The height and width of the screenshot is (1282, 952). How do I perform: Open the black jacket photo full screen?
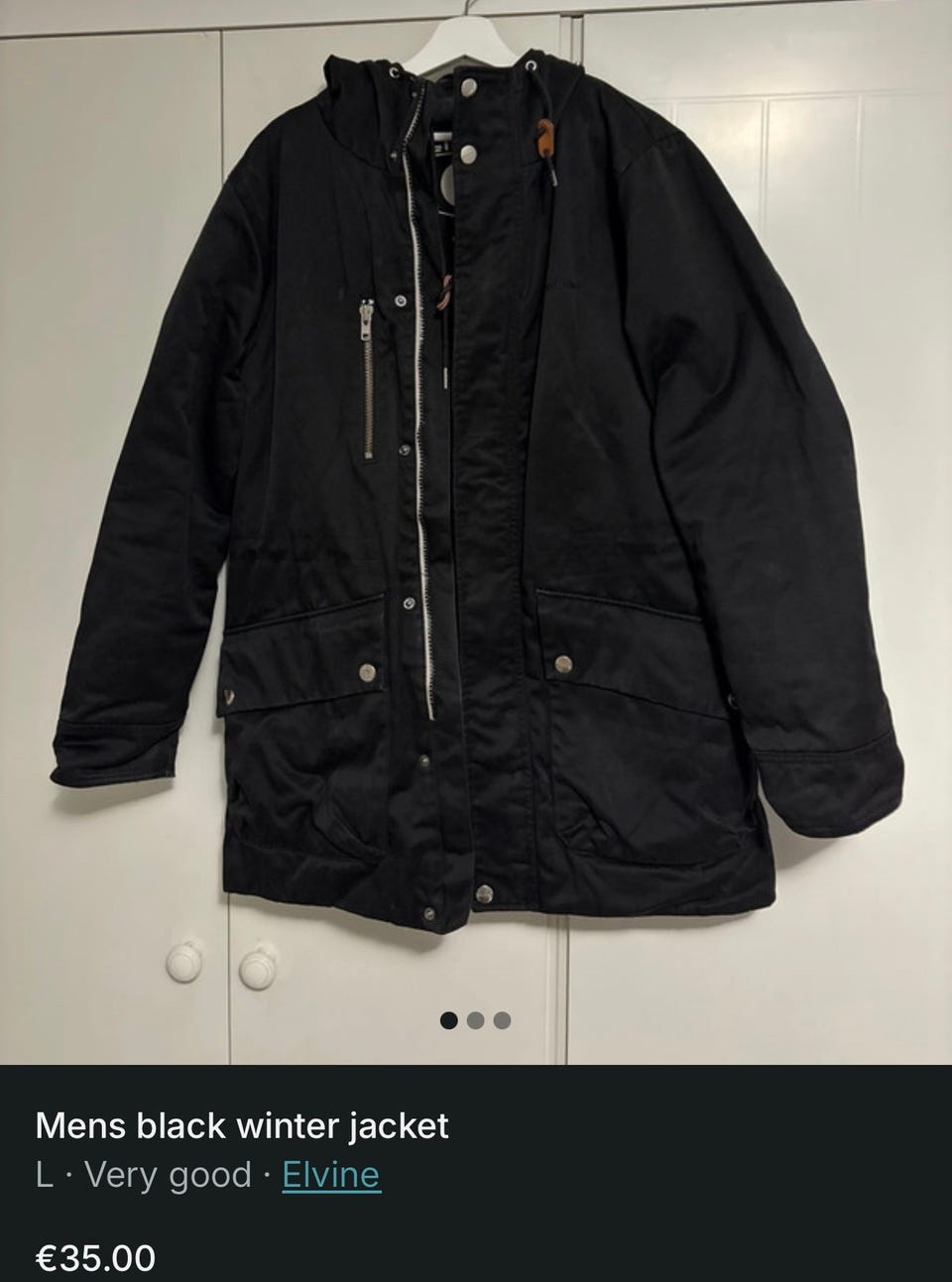(x=476, y=496)
